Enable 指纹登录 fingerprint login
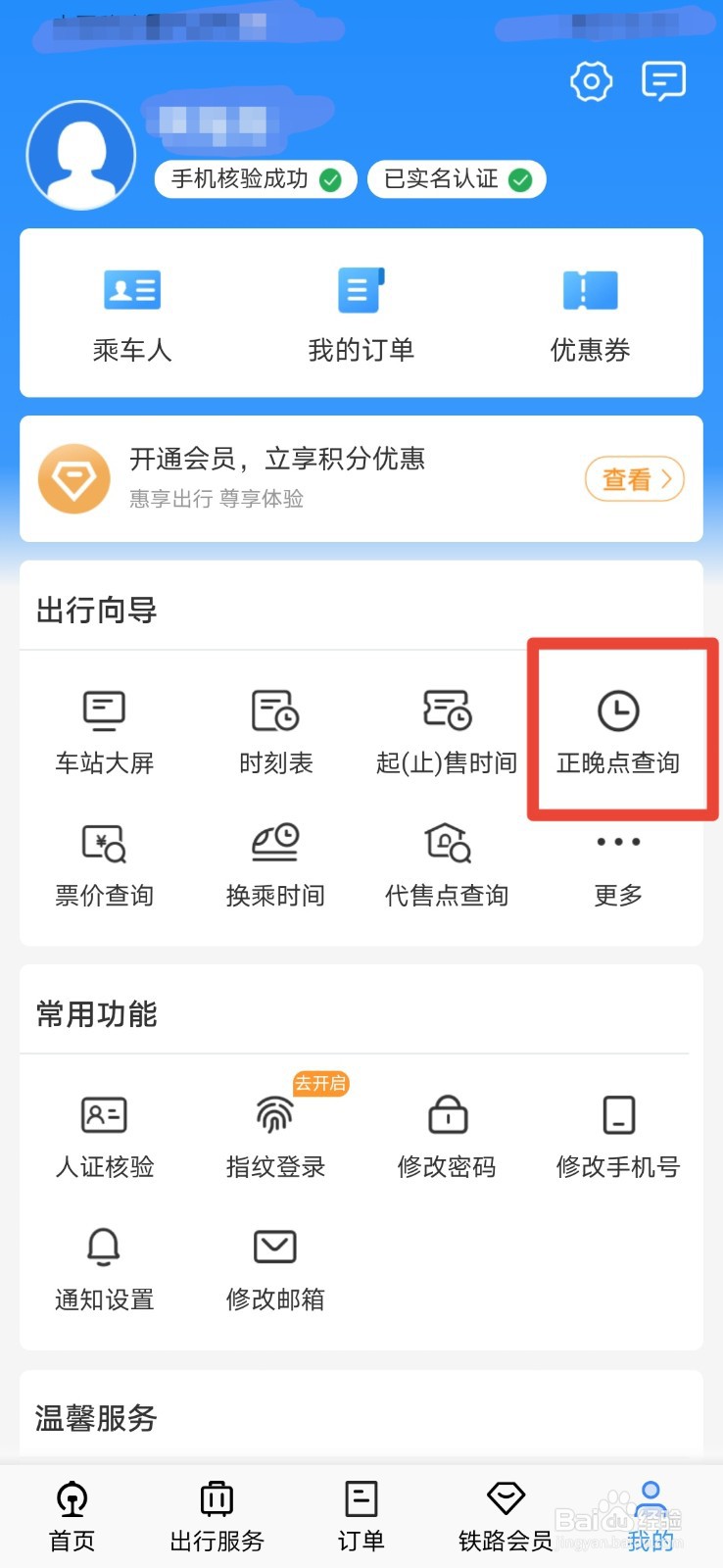Viewport: 723px width, 1568px height. (x=274, y=1132)
